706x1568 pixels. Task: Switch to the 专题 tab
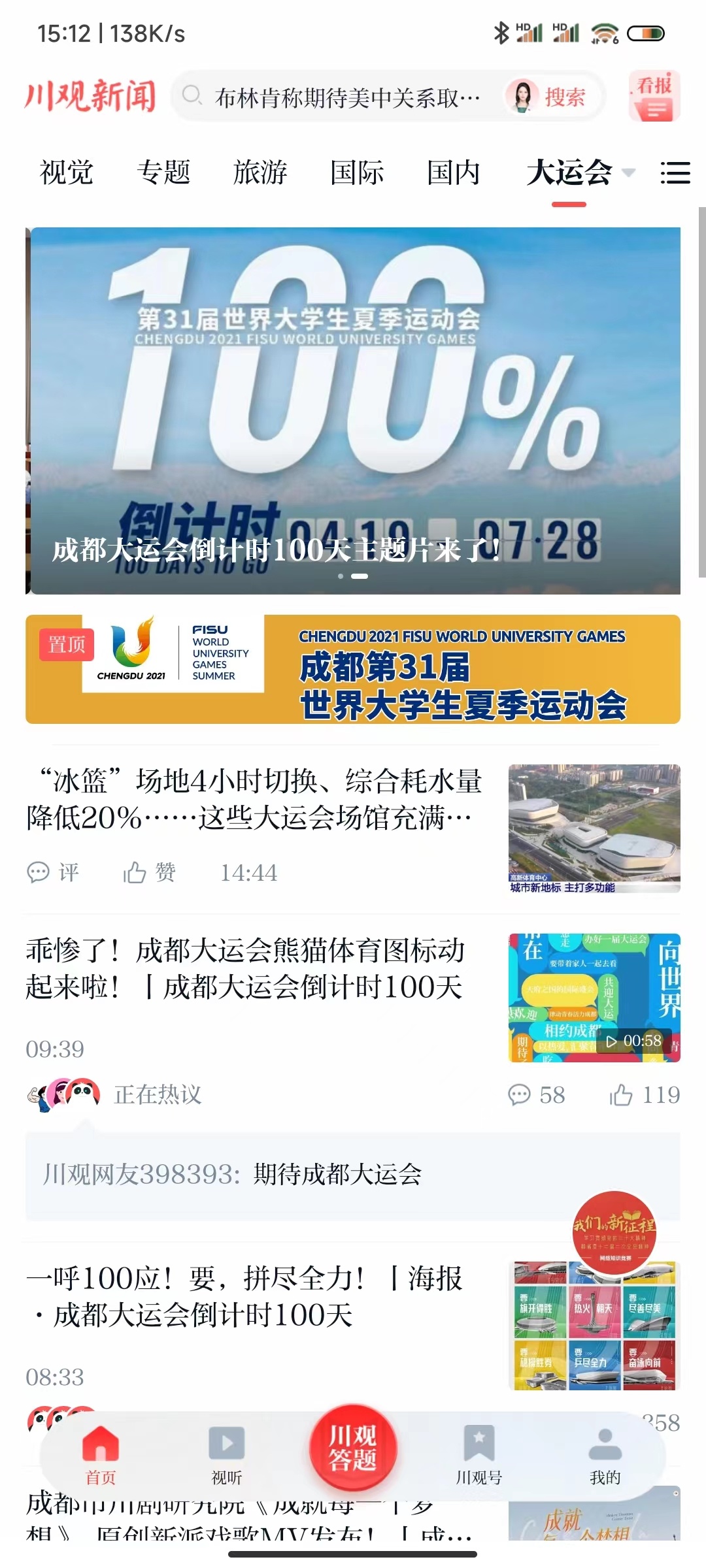point(163,173)
